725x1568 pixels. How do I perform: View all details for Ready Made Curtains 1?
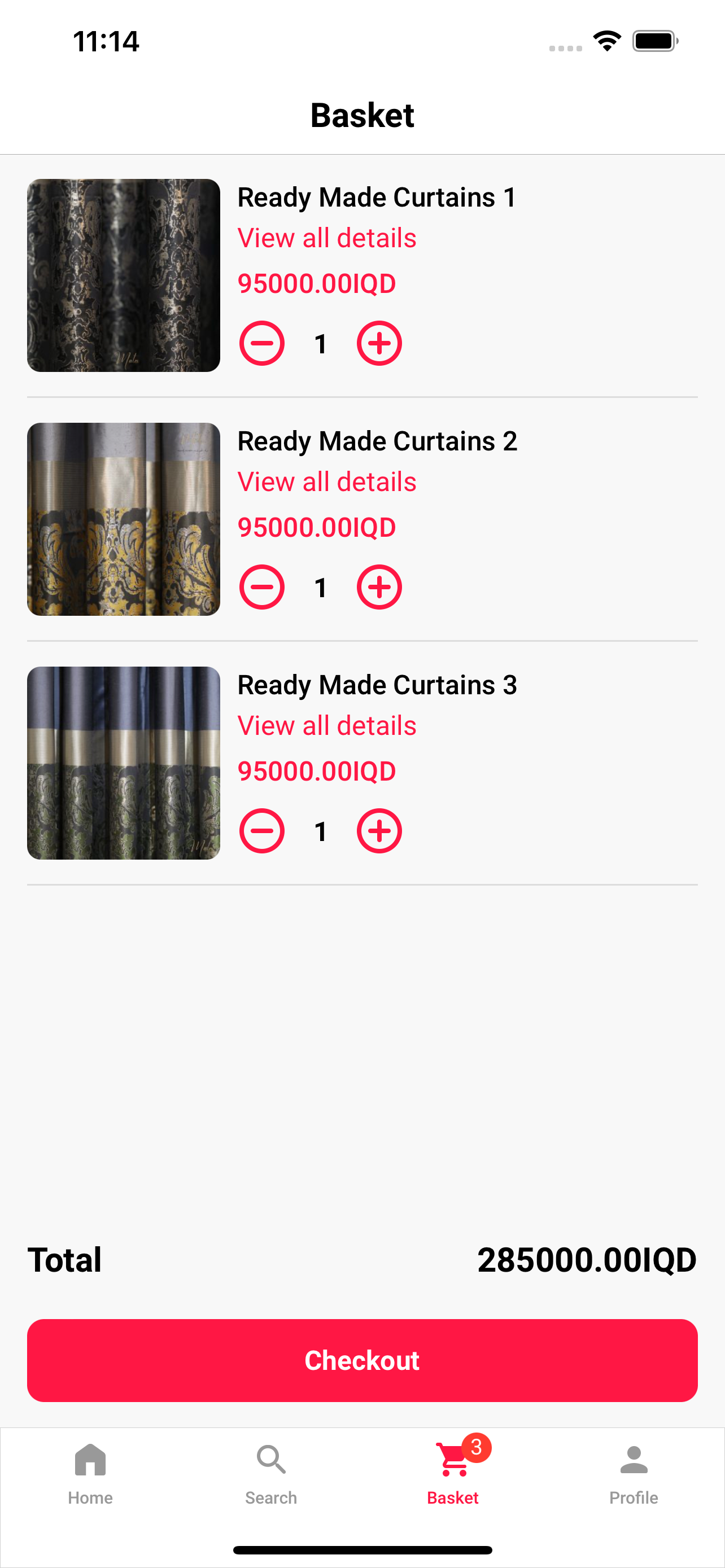point(326,238)
